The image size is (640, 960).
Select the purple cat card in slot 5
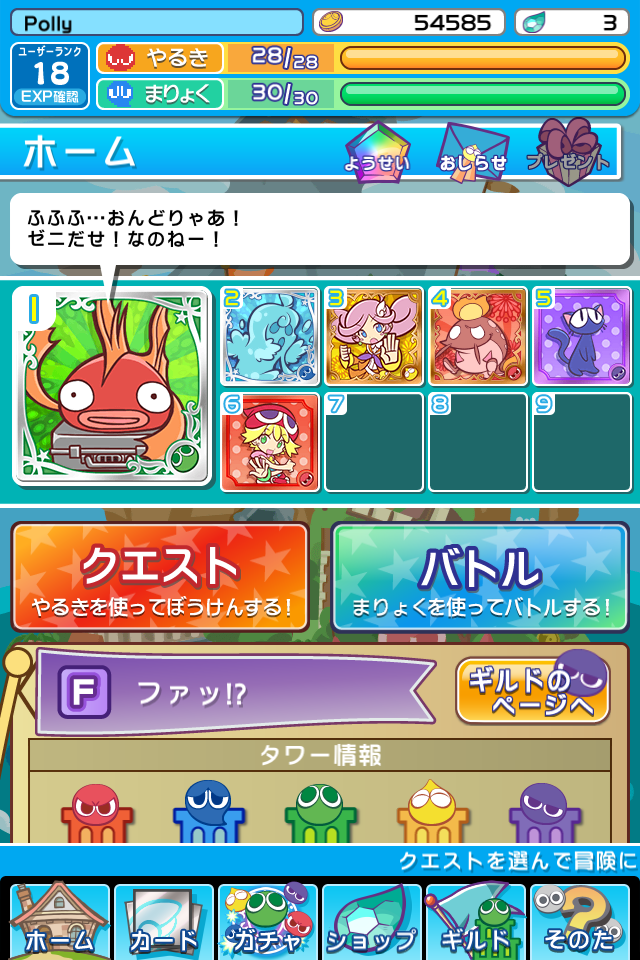click(582, 336)
